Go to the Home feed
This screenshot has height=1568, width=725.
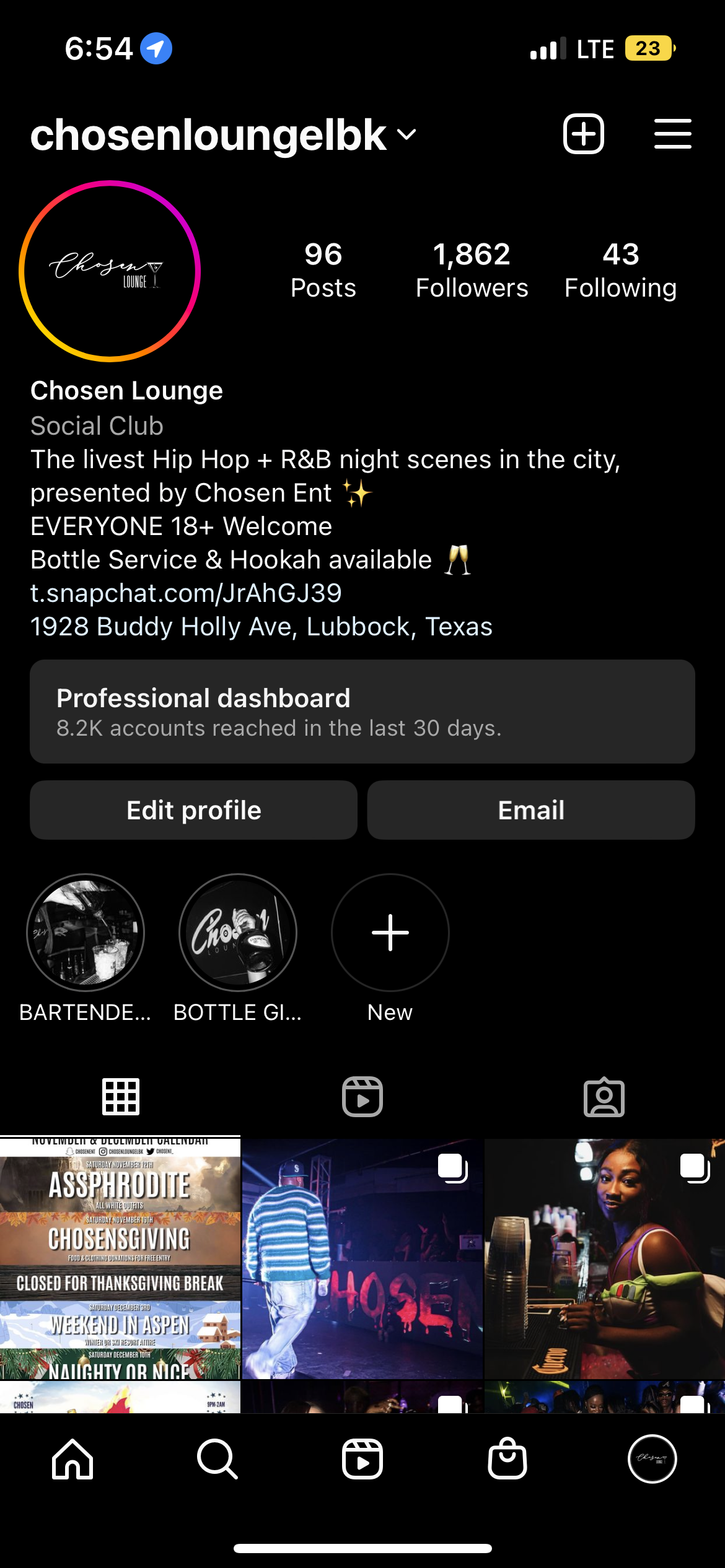72,1459
